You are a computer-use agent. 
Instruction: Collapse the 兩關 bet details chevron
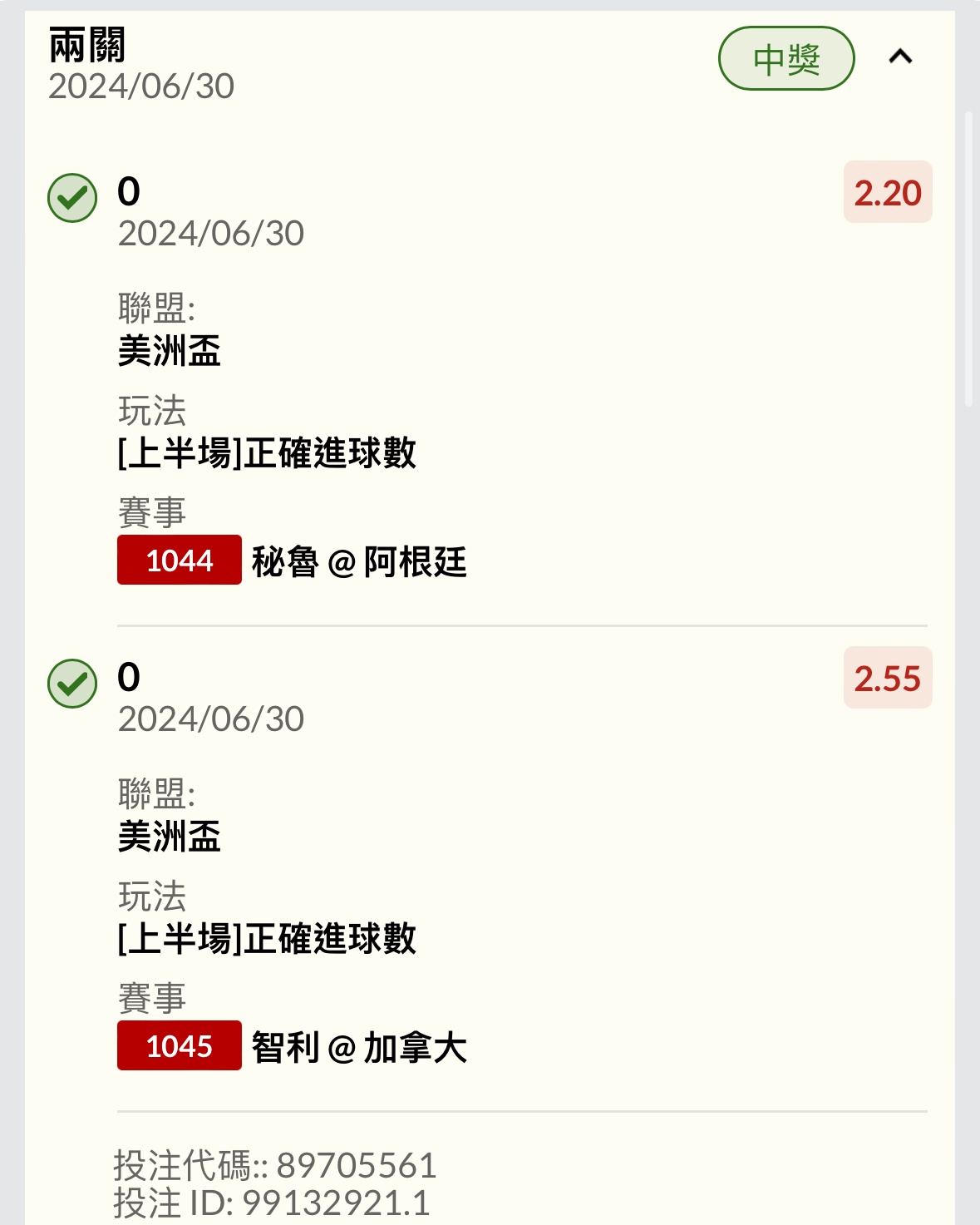coord(900,57)
